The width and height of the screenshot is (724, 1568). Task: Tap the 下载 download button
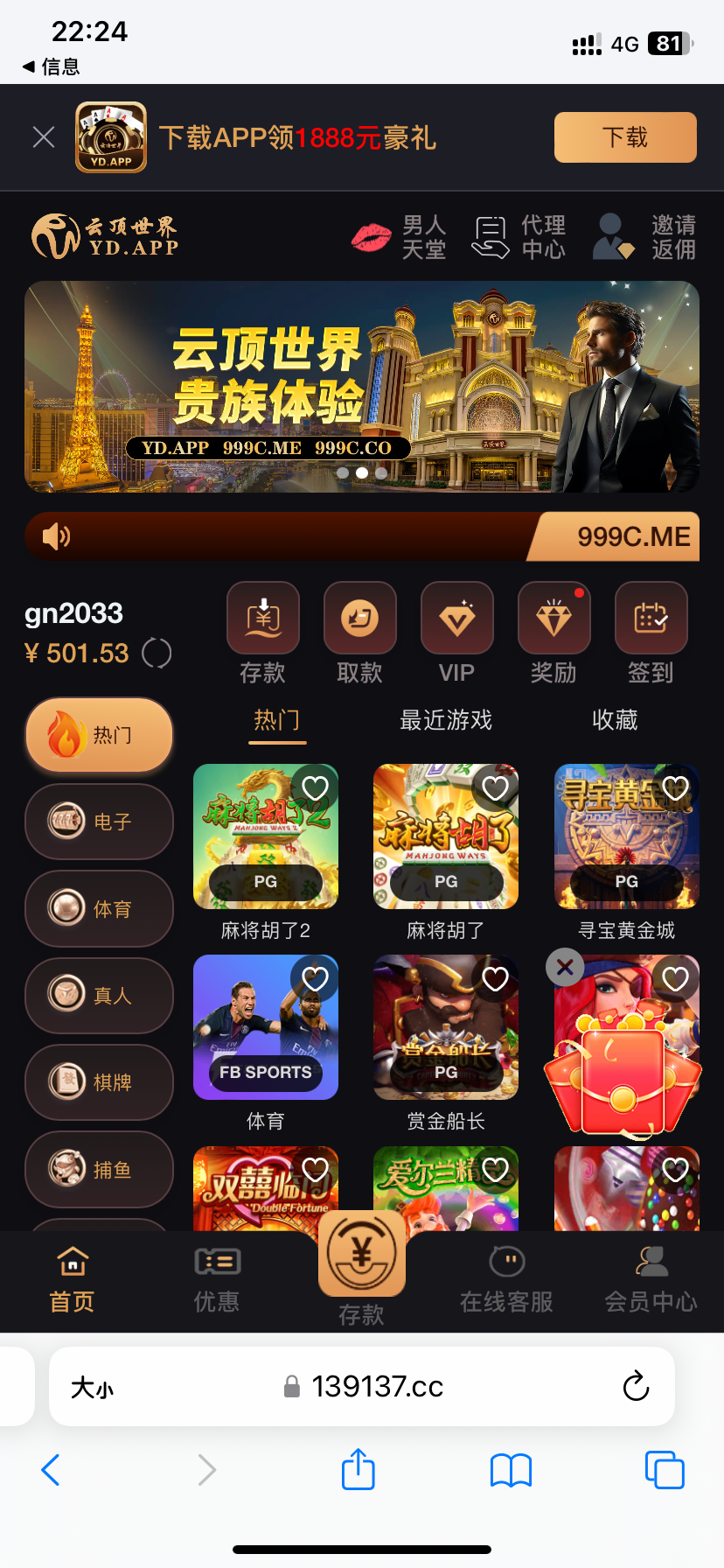coord(625,137)
